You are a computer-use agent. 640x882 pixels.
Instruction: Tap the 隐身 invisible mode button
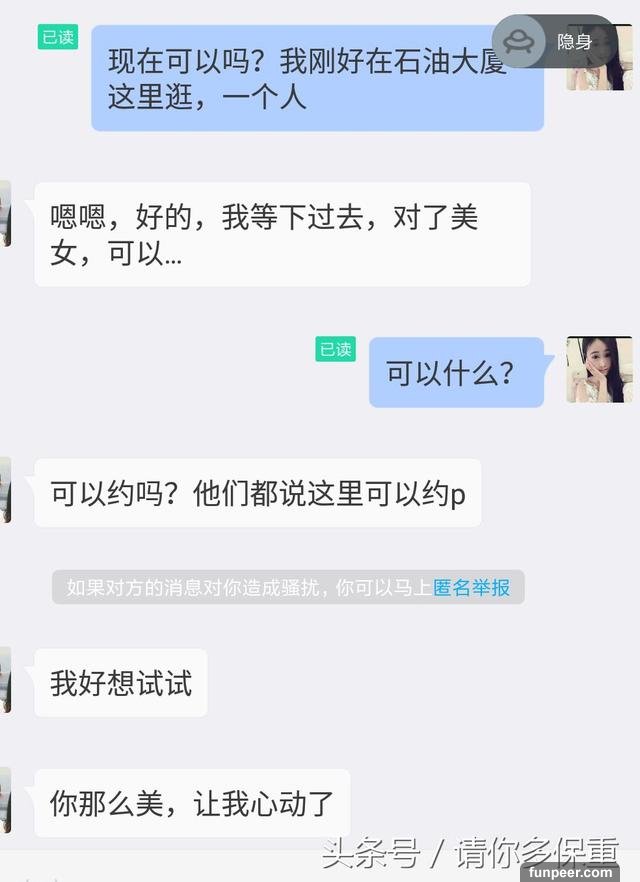tap(556, 41)
